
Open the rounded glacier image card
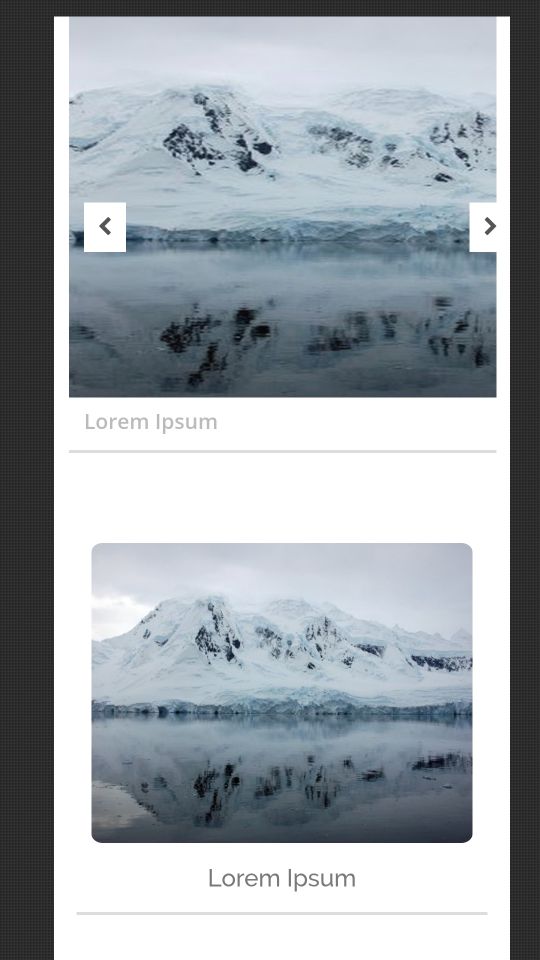pyautogui.click(x=282, y=693)
